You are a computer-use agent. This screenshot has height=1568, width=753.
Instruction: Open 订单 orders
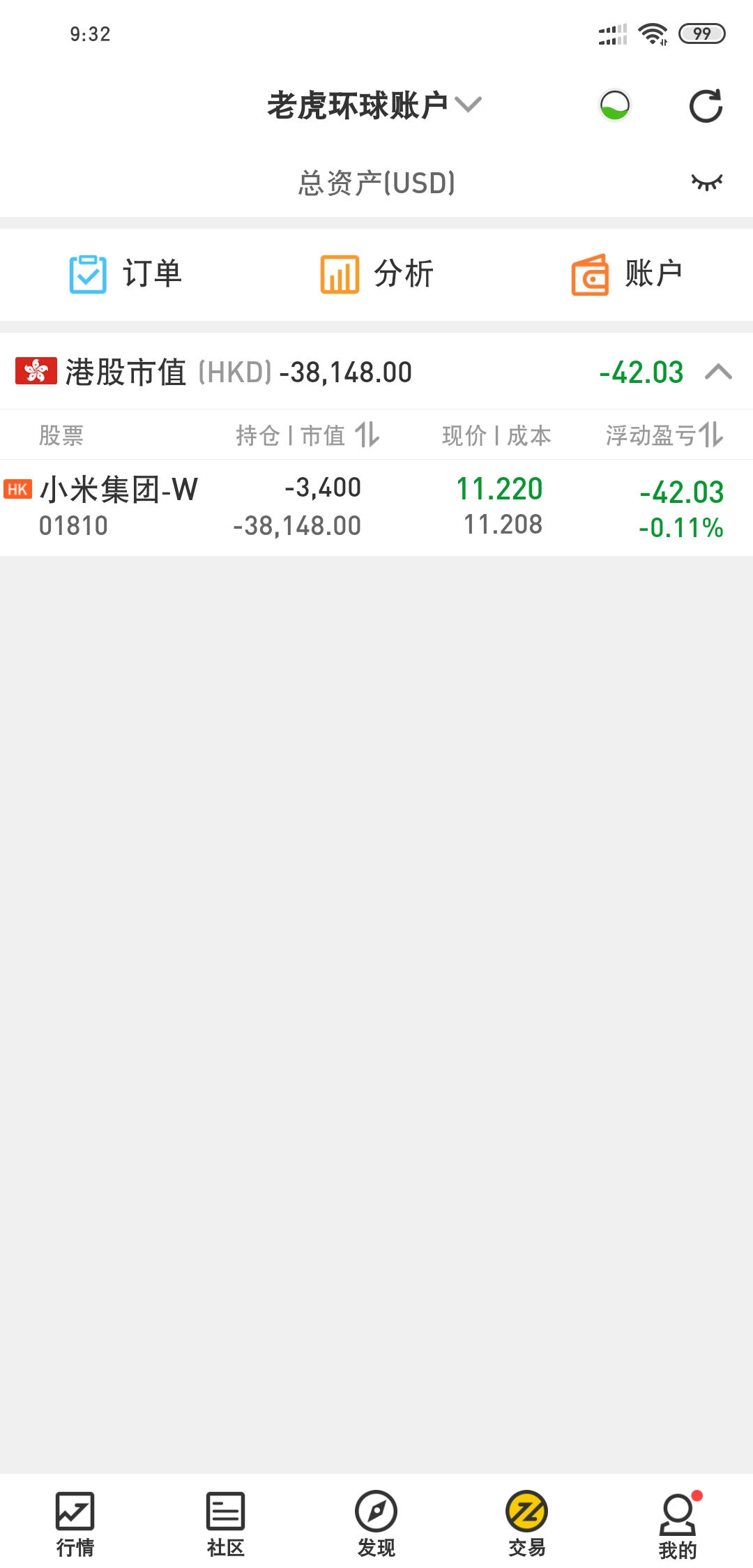click(125, 273)
